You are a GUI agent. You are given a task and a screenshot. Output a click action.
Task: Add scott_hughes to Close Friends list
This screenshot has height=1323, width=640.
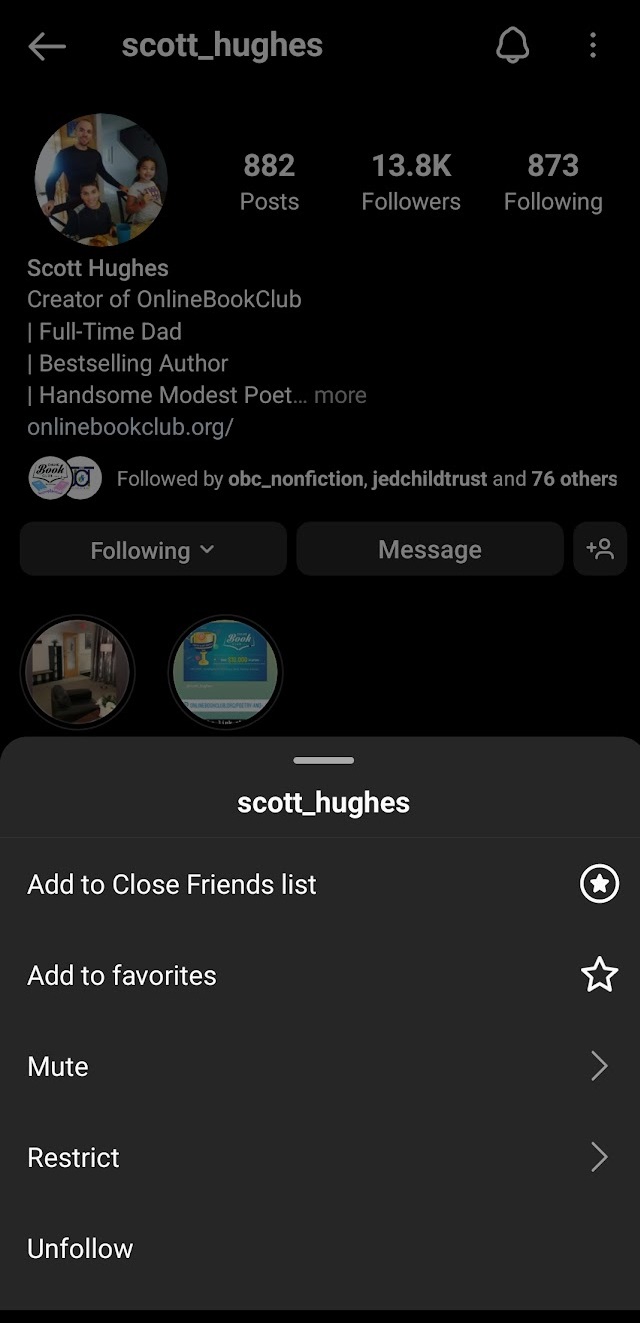(320, 884)
